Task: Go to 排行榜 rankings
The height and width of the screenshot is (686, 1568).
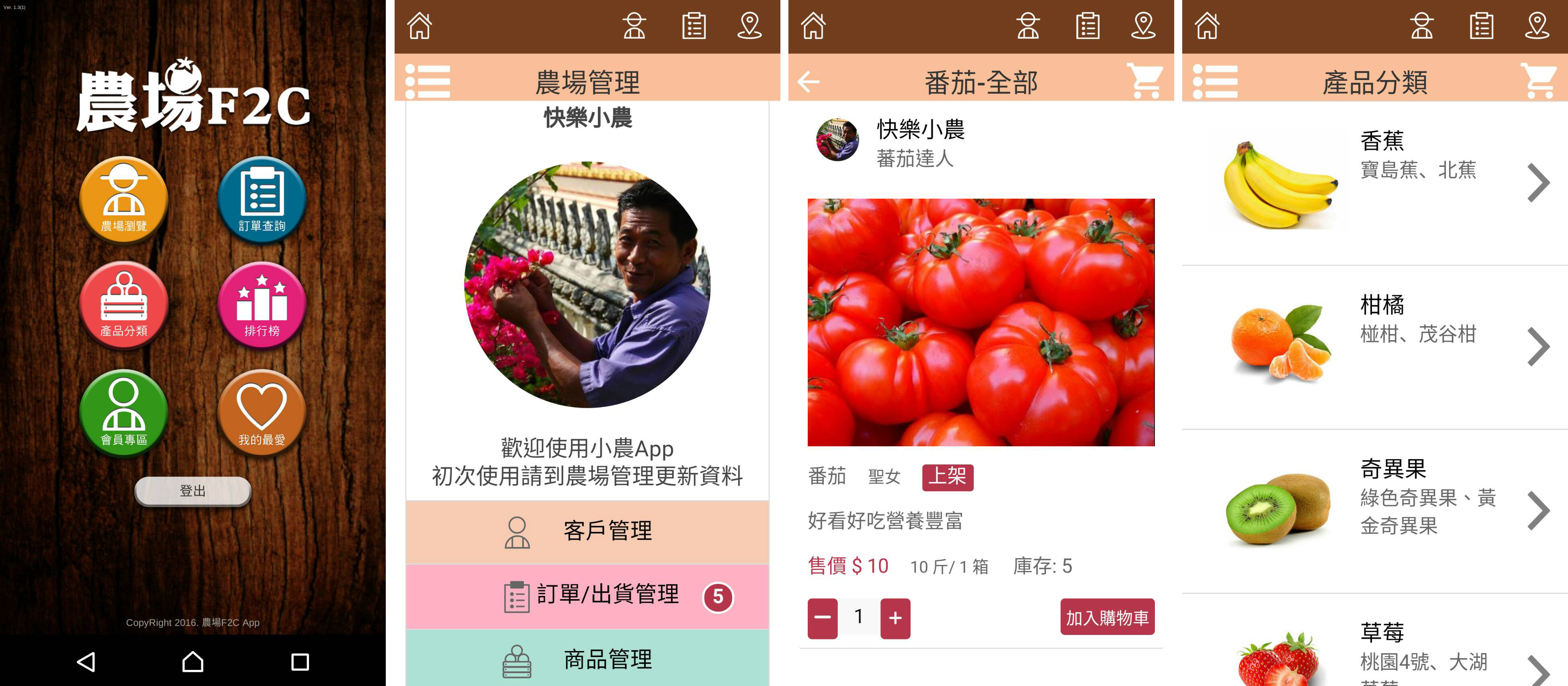Action: tap(262, 304)
